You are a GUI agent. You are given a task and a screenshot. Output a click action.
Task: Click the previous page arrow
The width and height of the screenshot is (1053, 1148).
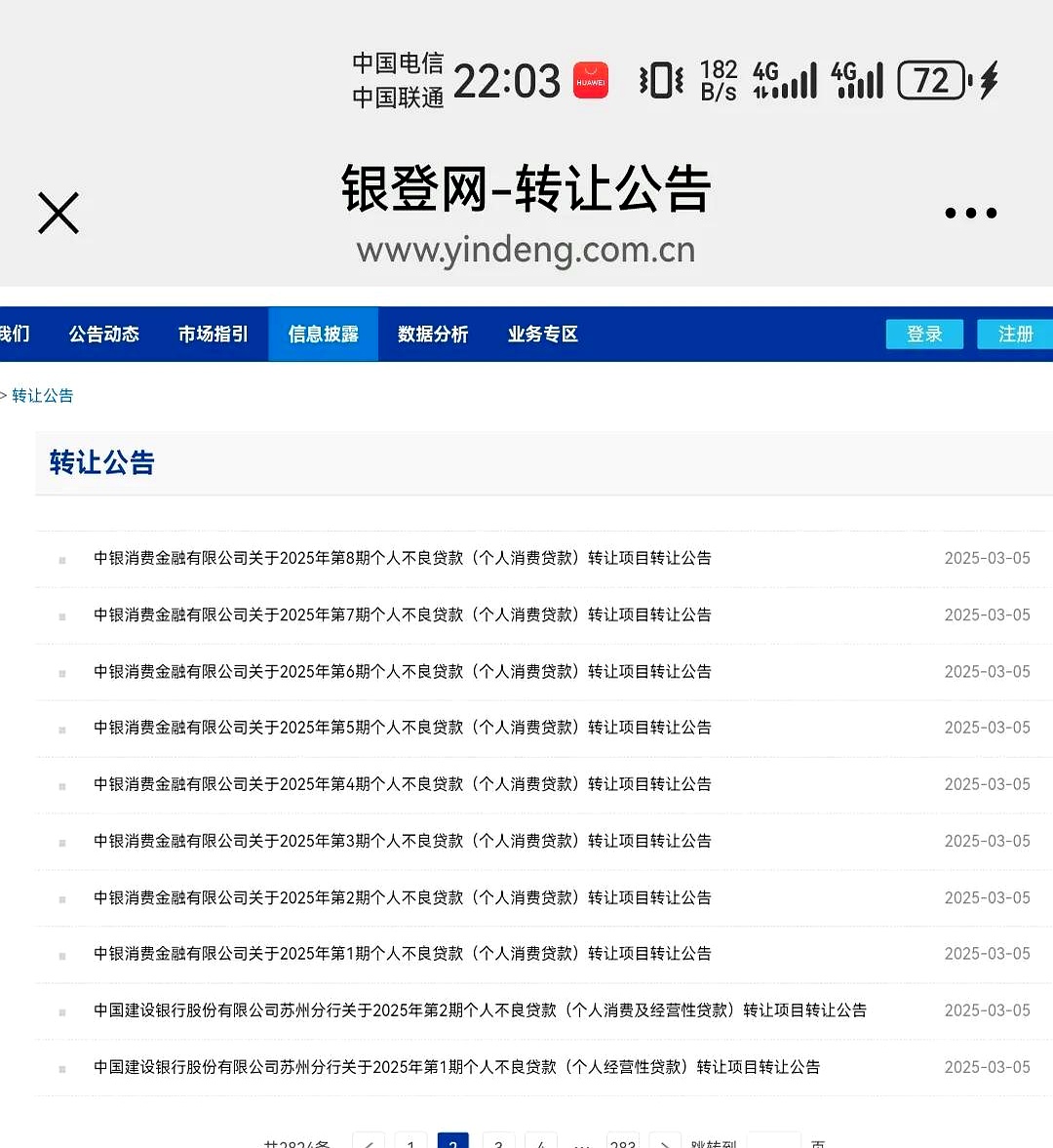tap(369, 1141)
